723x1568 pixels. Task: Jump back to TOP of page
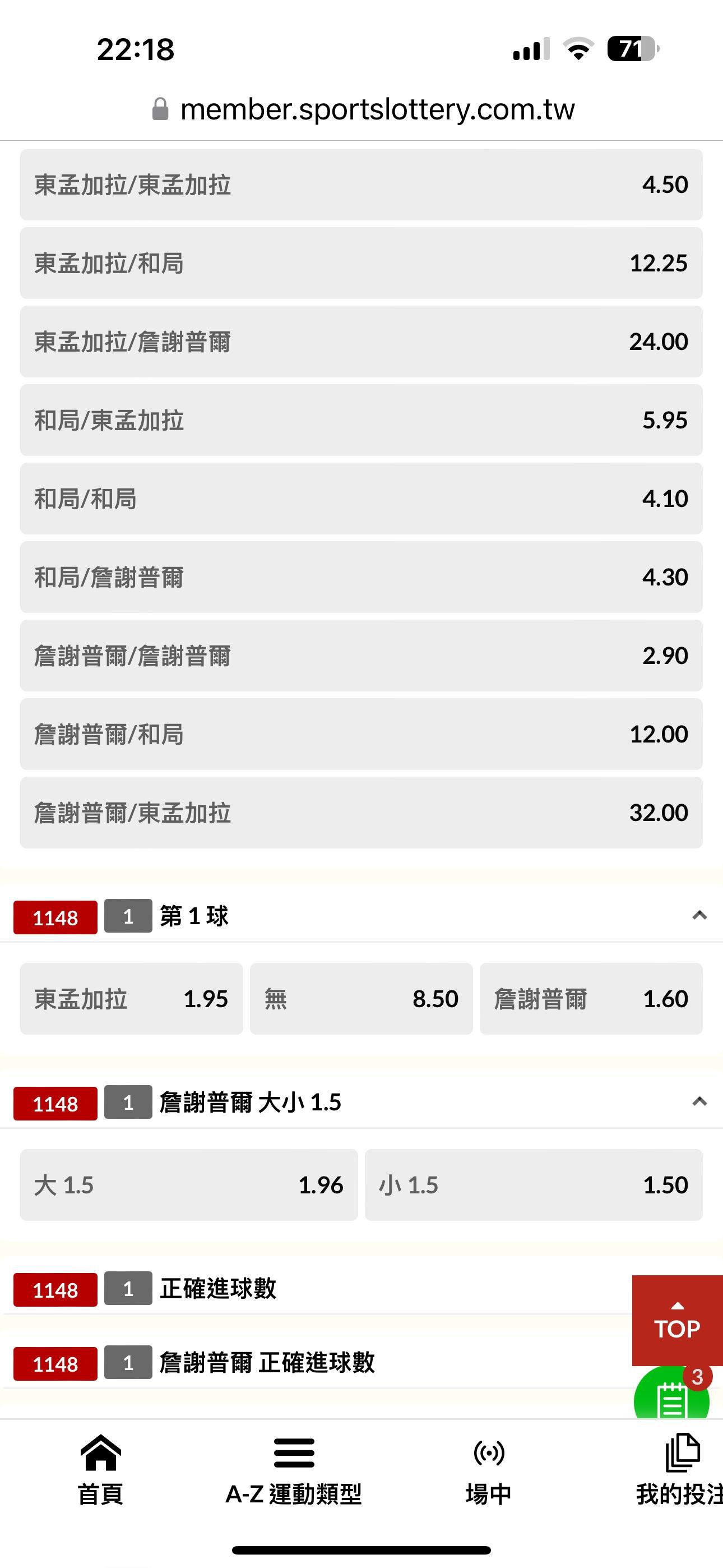pyautogui.click(x=678, y=1320)
